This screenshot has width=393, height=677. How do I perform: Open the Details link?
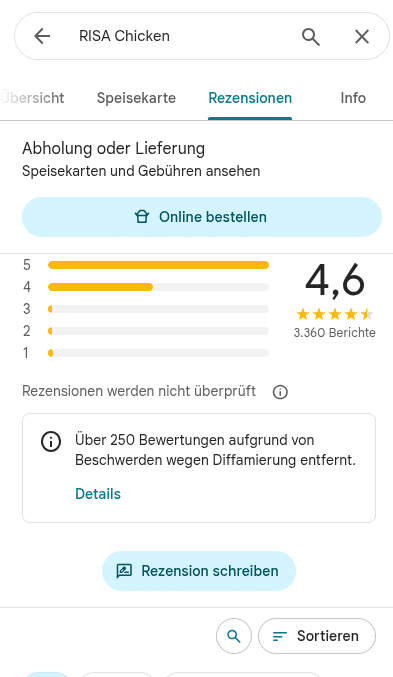tap(98, 494)
